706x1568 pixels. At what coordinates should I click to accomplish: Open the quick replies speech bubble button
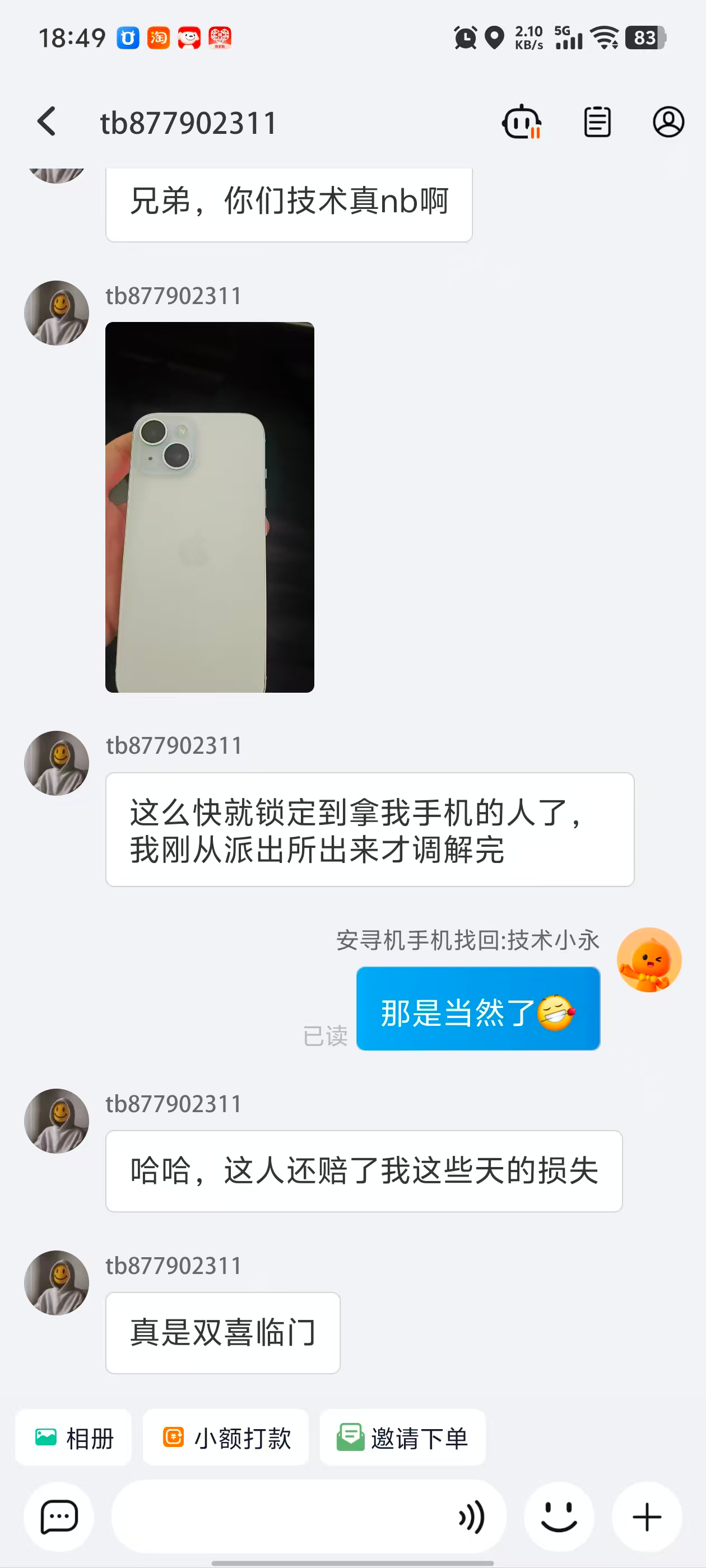(x=59, y=1517)
